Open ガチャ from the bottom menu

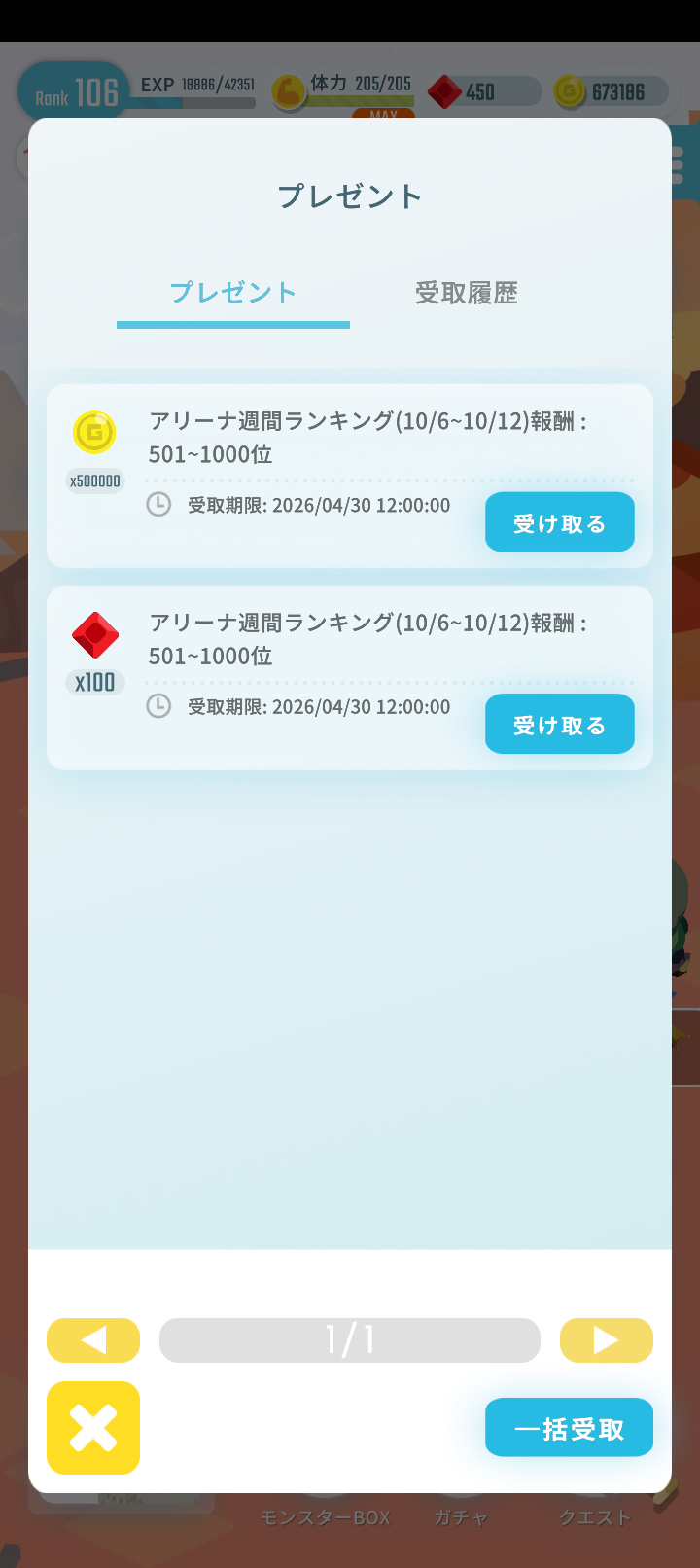point(461,1516)
